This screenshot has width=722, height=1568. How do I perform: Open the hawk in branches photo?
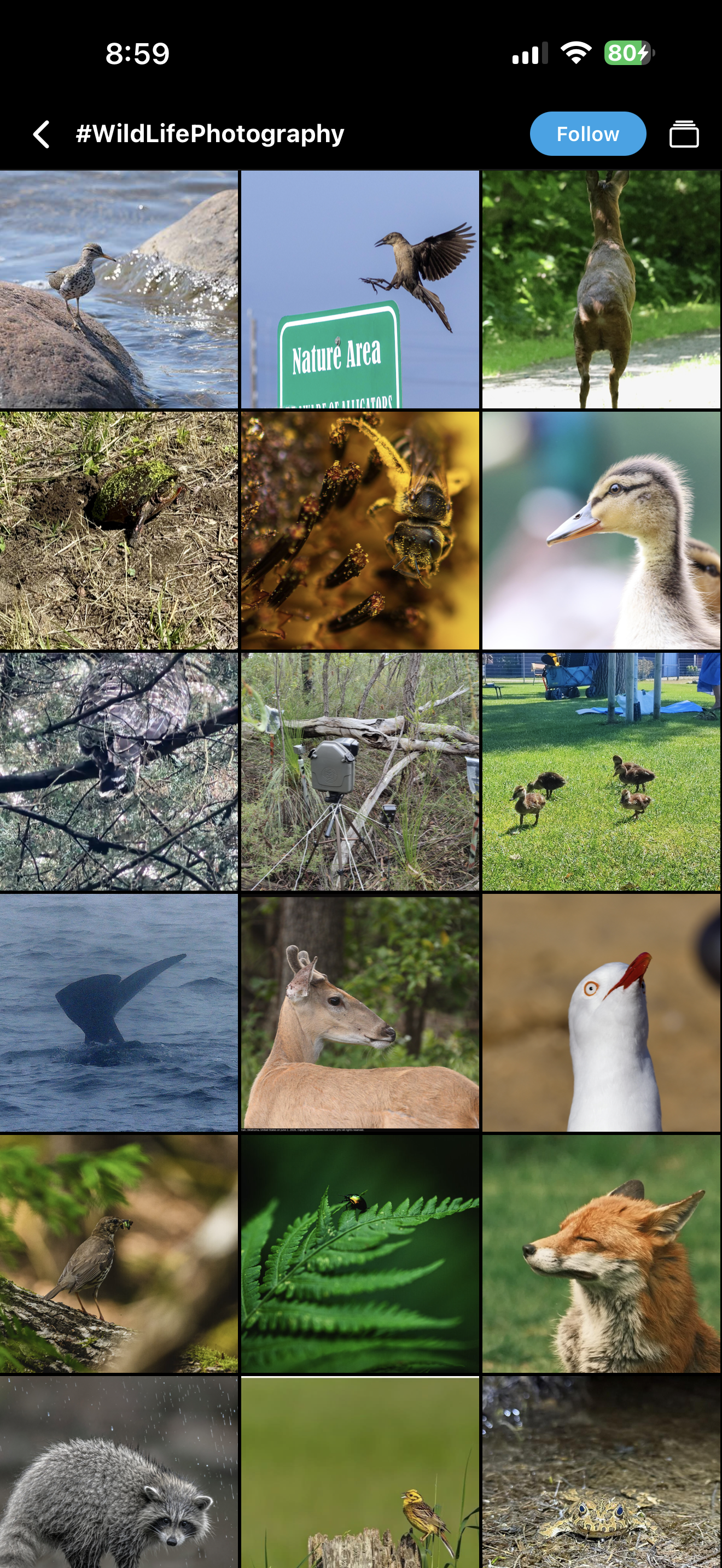coord(119,771)
